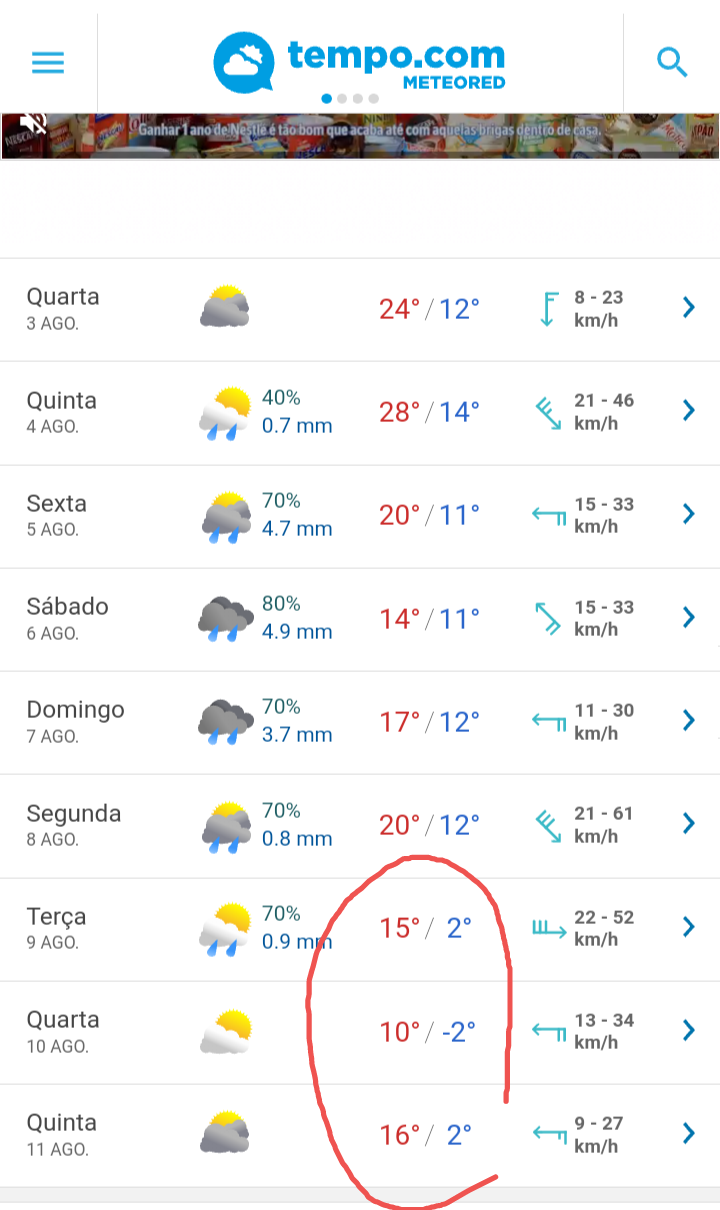Open forecast for Quinta 11 AGO.
This screenshot has height=1210, width=720.
point(360,1136)
